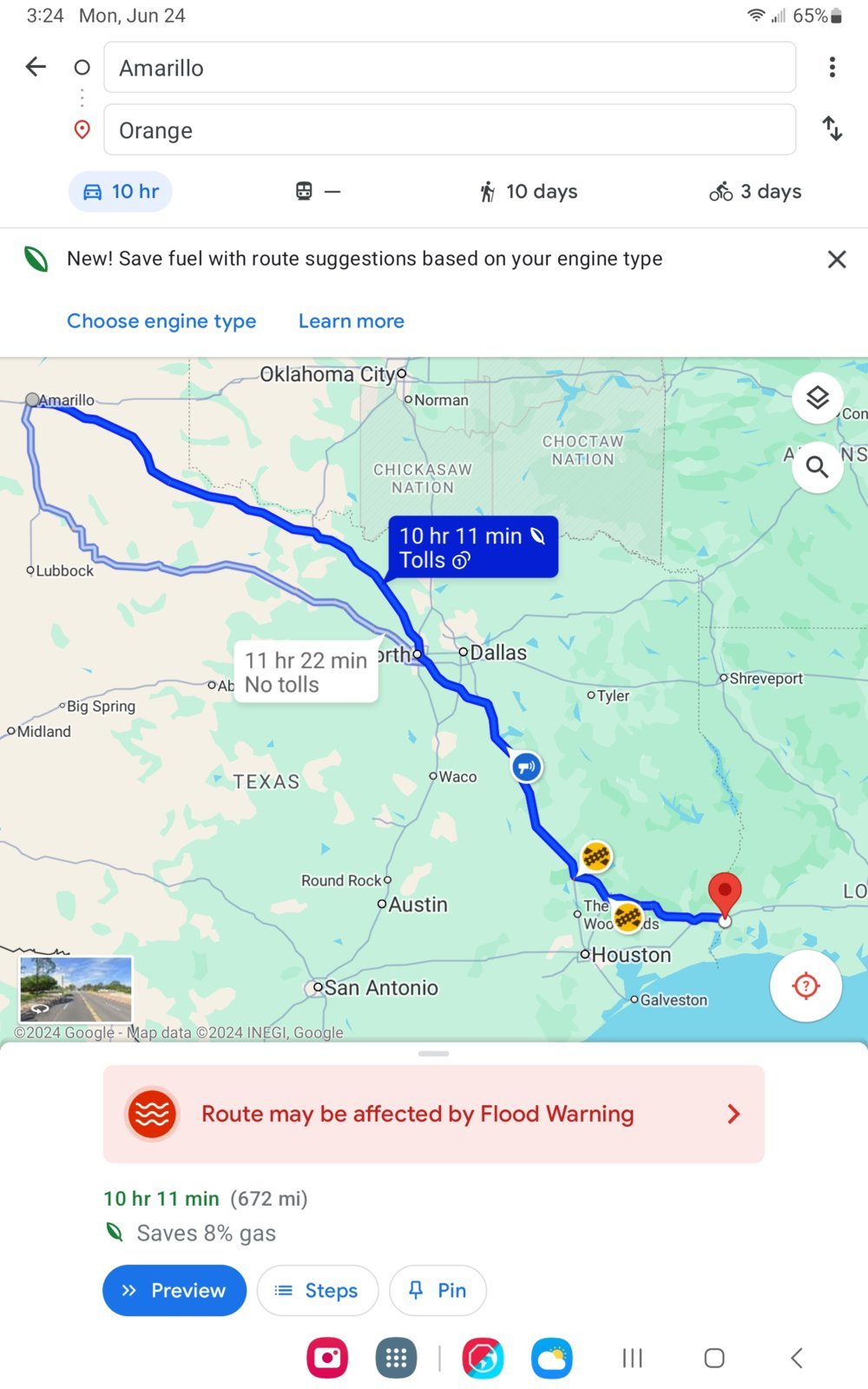868x1389 pixels.
Task: Select the 11 hr 22 min no tolls route
Action: point(306,672)
